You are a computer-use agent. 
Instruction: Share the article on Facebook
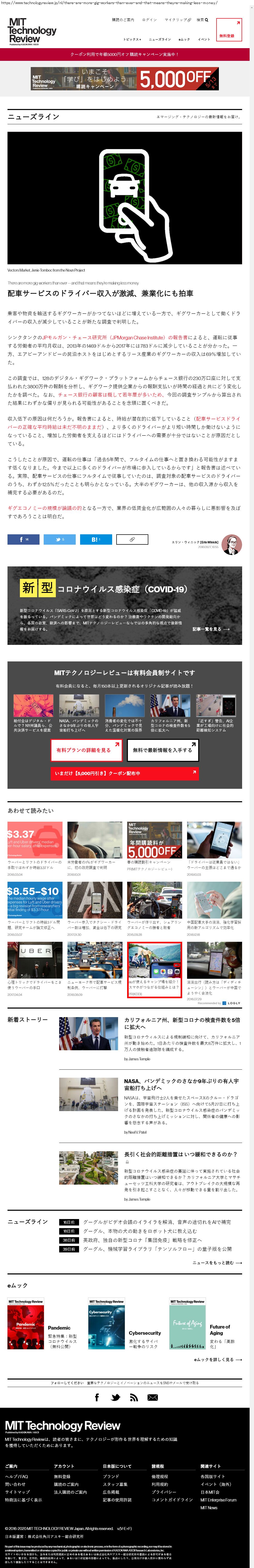pos(23,539)
